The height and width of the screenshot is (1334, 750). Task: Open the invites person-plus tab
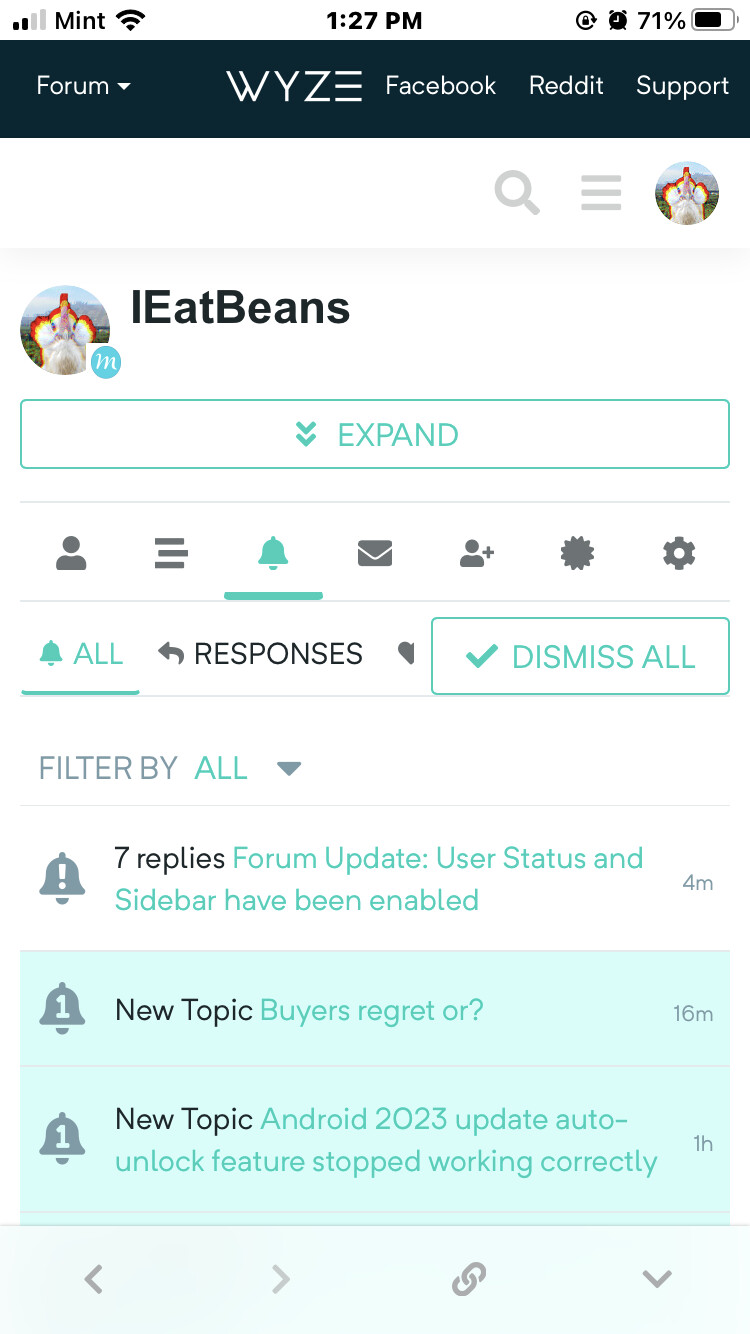pos(477,553)
